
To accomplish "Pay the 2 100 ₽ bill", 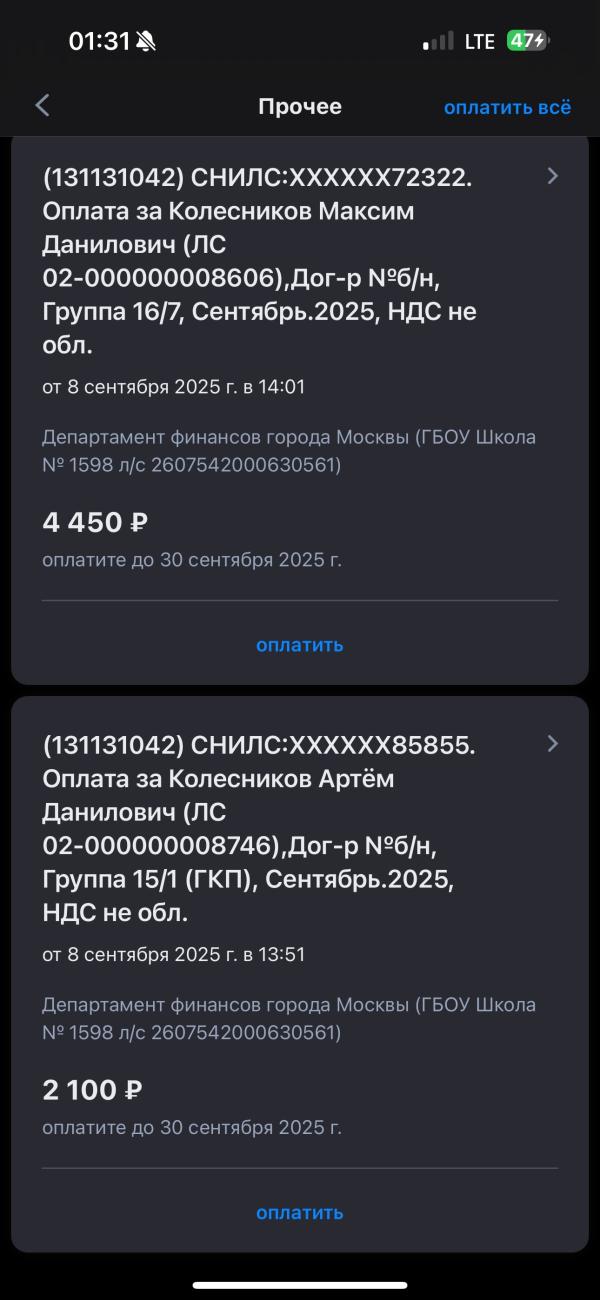I will tap(299, 1212).
